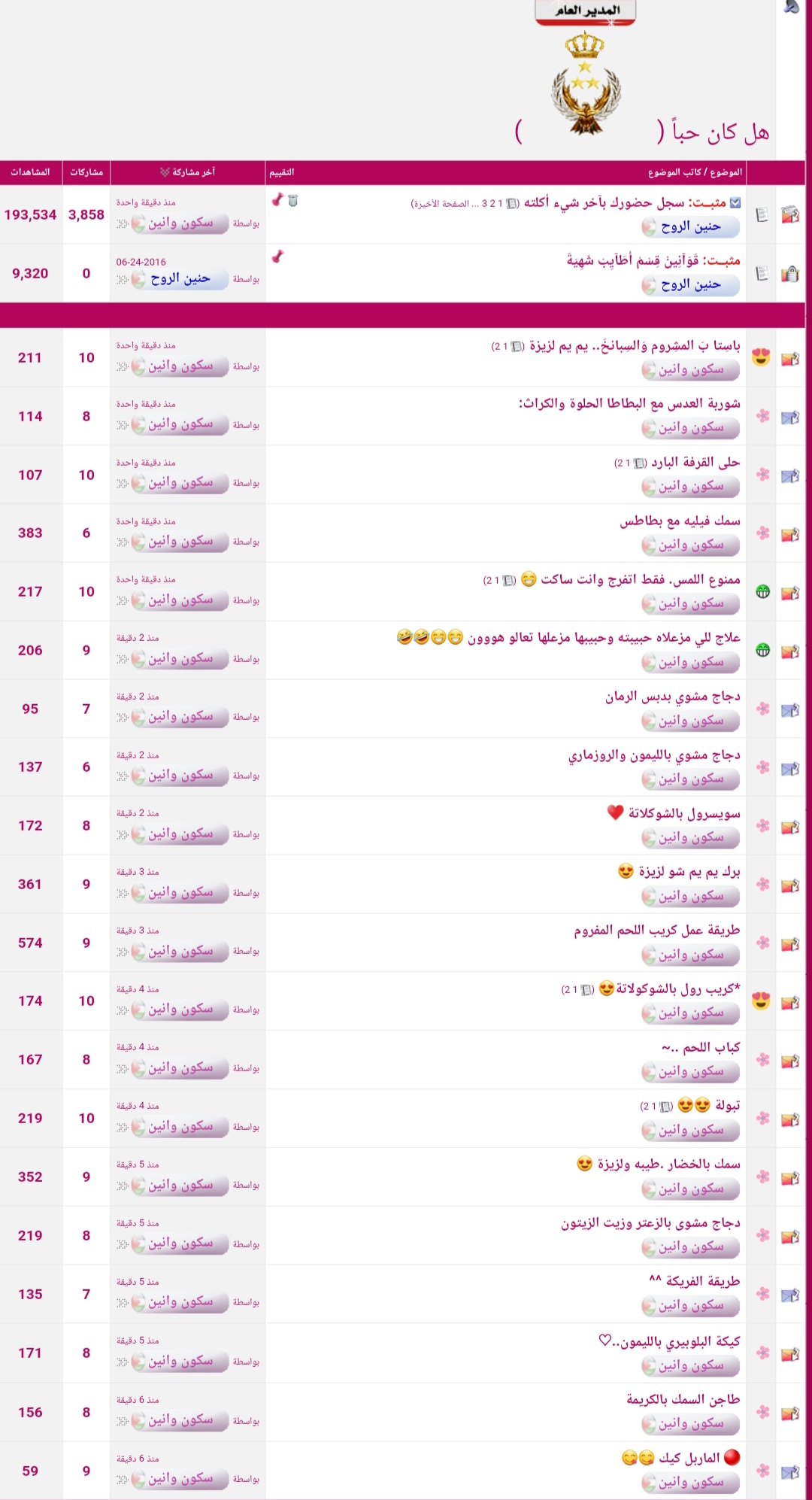Open thread سمك فيليه مع بطاطس
The image size is (812, 1500).
[680, 521]
